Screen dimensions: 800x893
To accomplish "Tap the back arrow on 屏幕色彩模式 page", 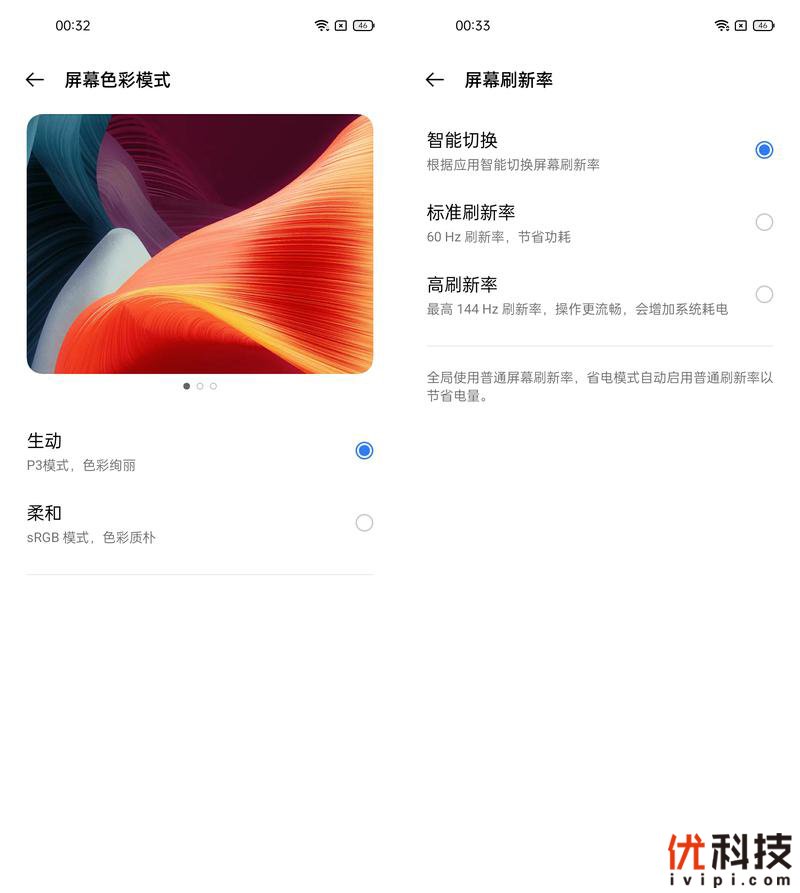I will coord(35,80).
